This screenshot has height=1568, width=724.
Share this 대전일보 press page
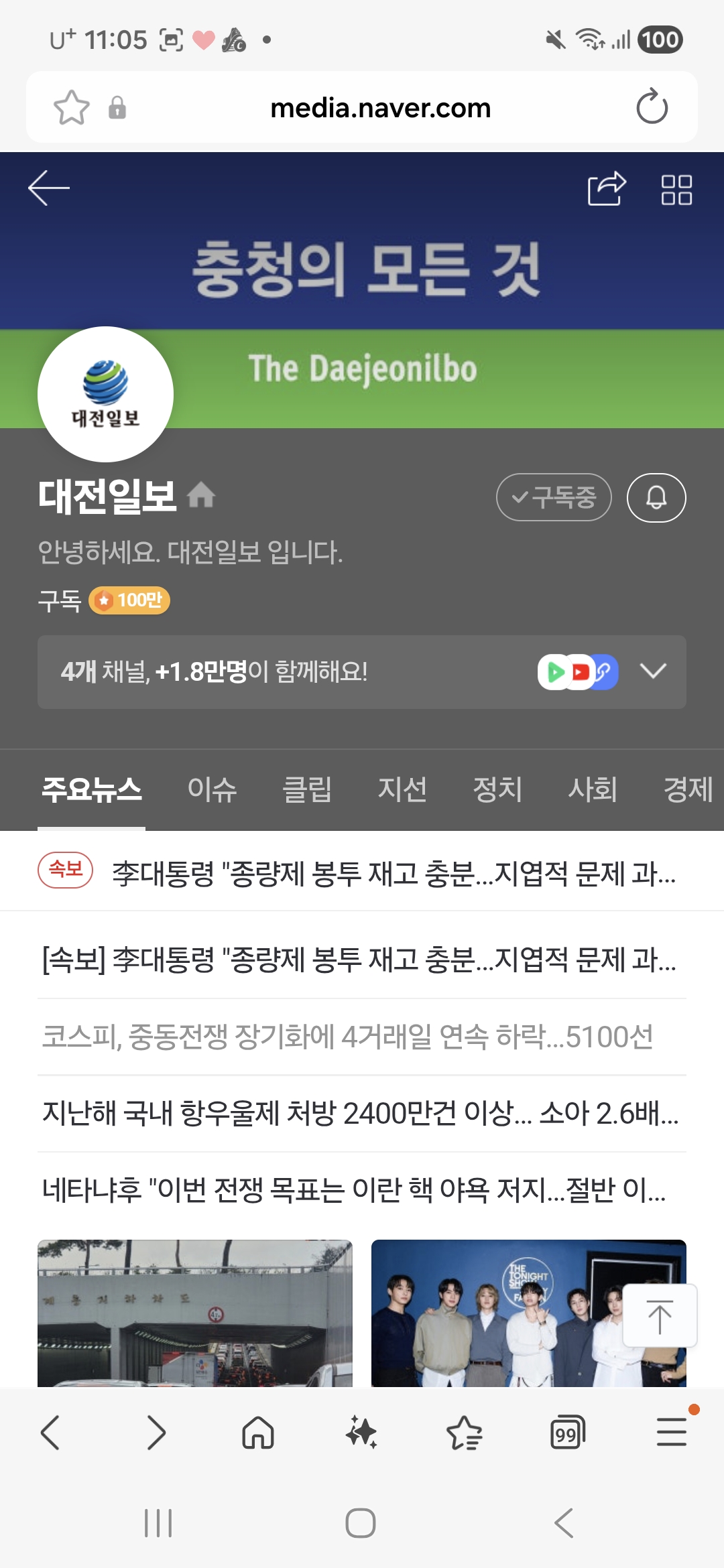tap(607, 188)
